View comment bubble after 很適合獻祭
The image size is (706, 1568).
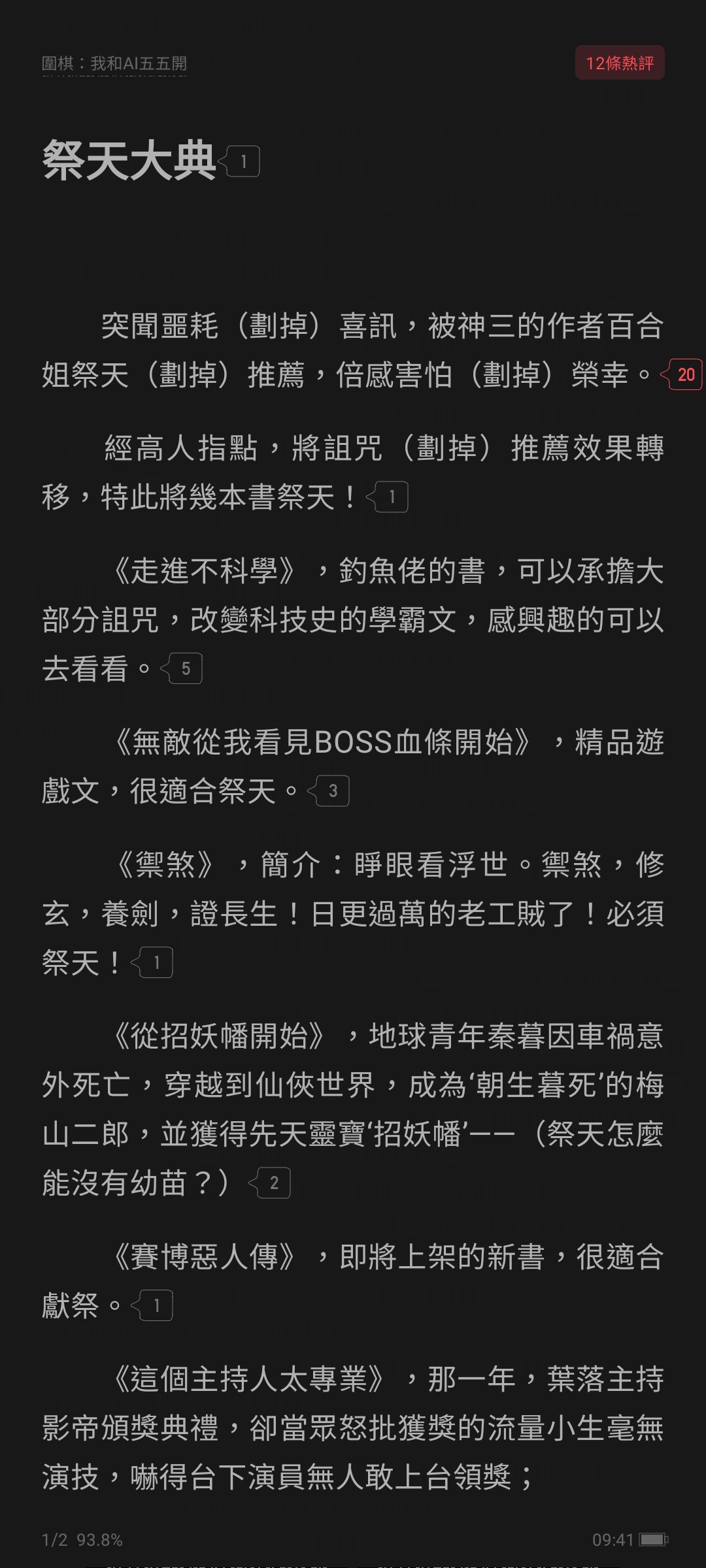pos(152,1305)
